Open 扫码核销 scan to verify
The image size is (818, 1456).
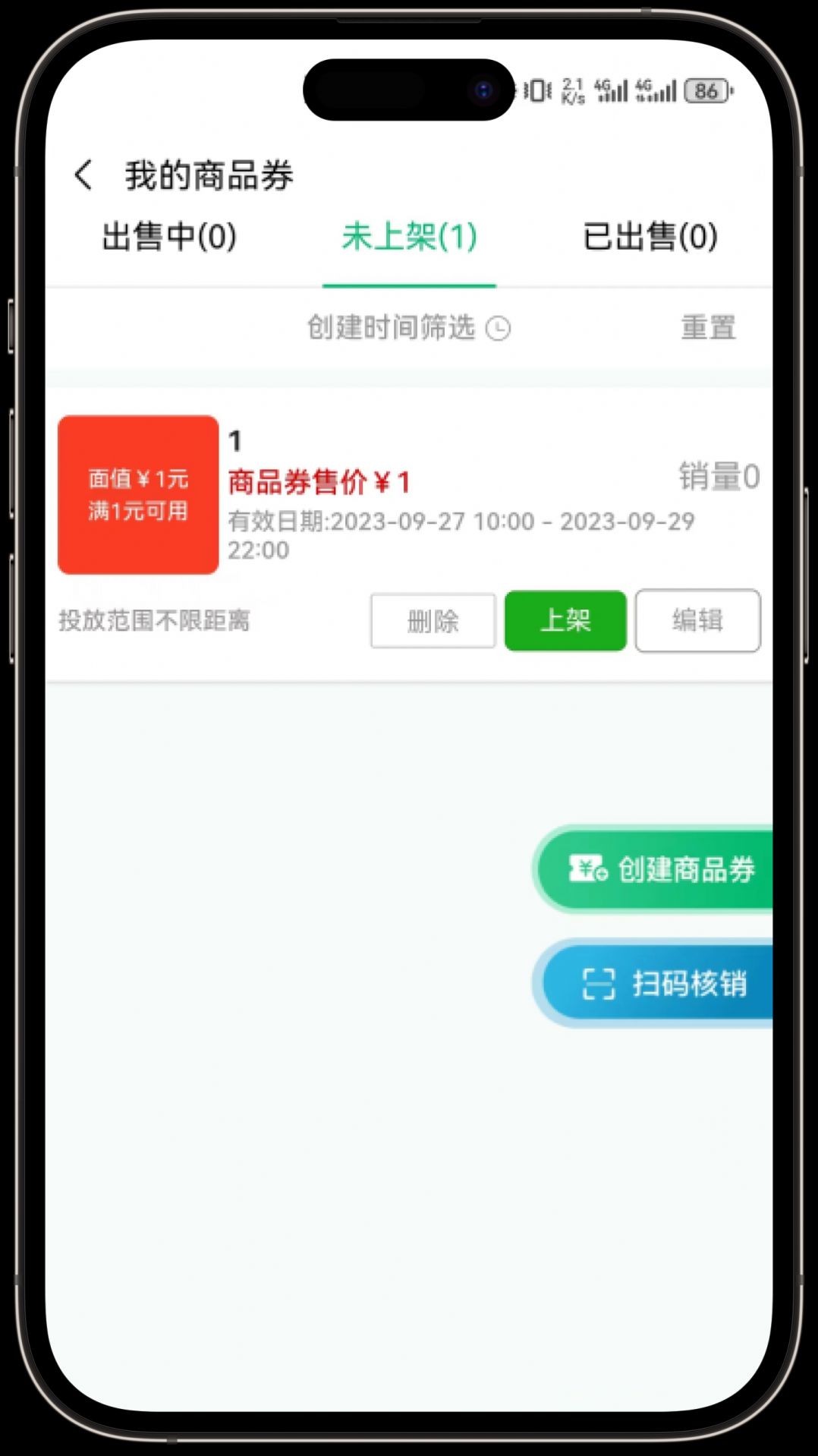(x=660, y=984)
